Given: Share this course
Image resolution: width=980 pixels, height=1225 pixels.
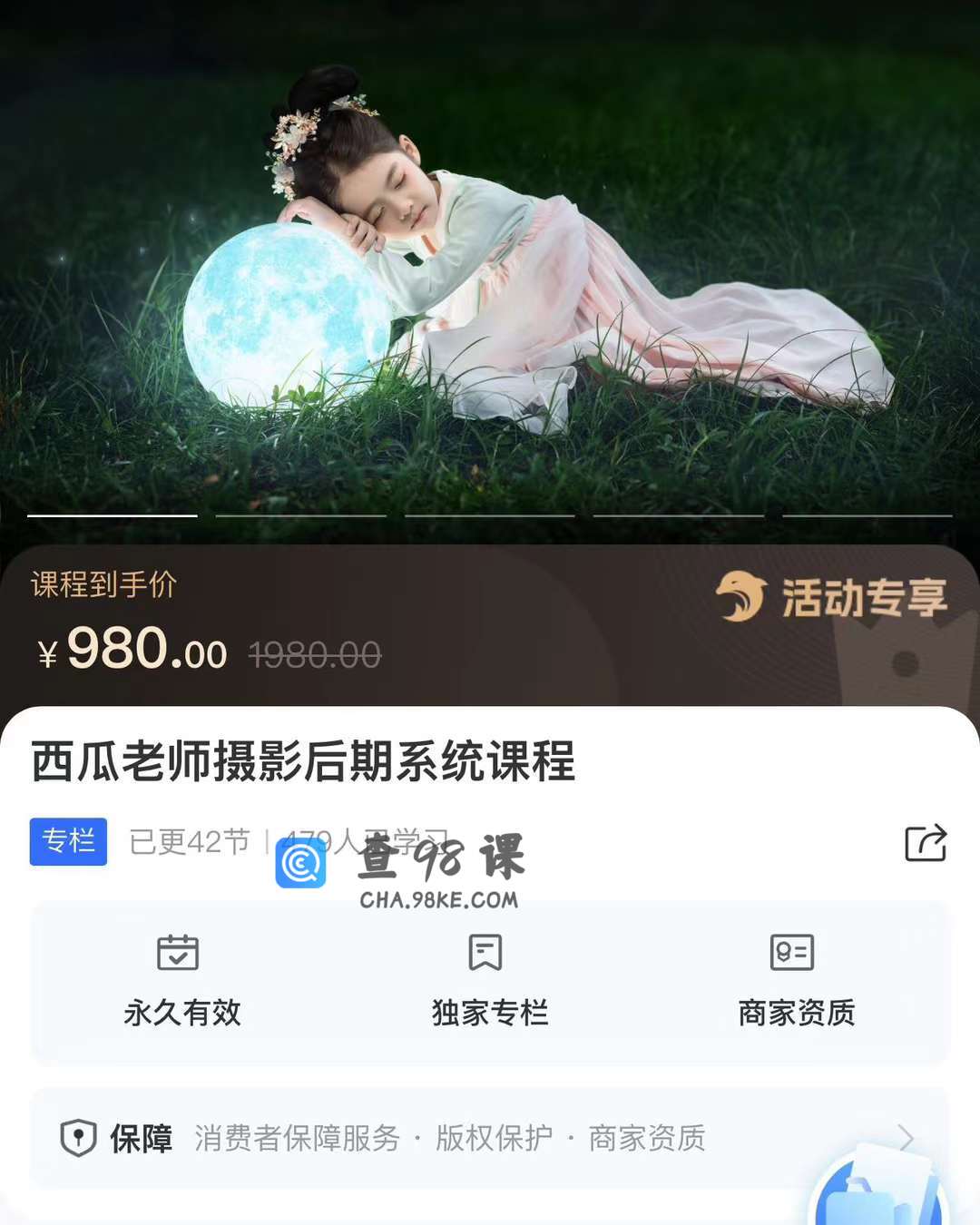Looking at the screenshot, I should [x=926, y=843].
